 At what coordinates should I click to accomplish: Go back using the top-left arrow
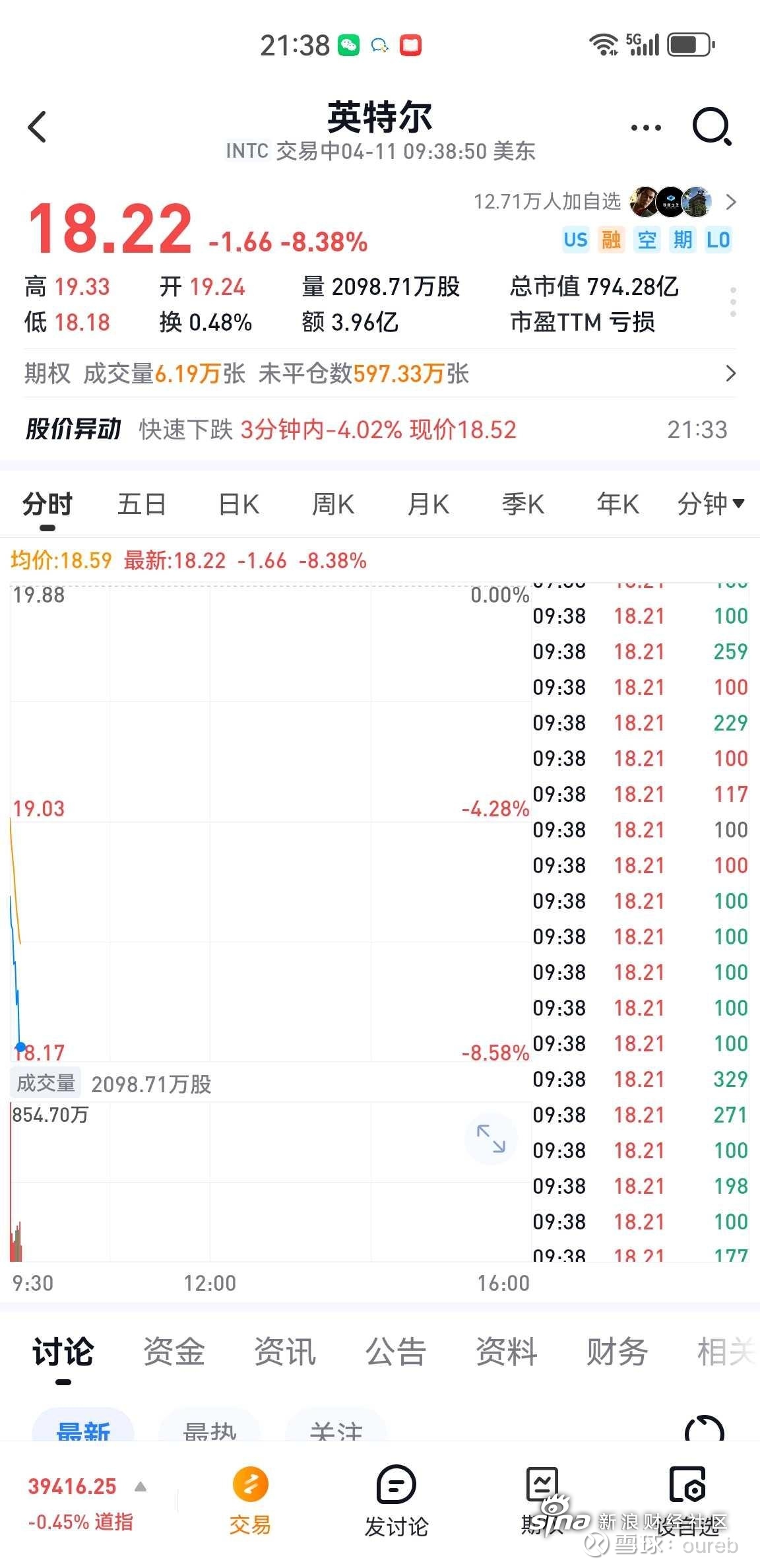pos(38,127)
